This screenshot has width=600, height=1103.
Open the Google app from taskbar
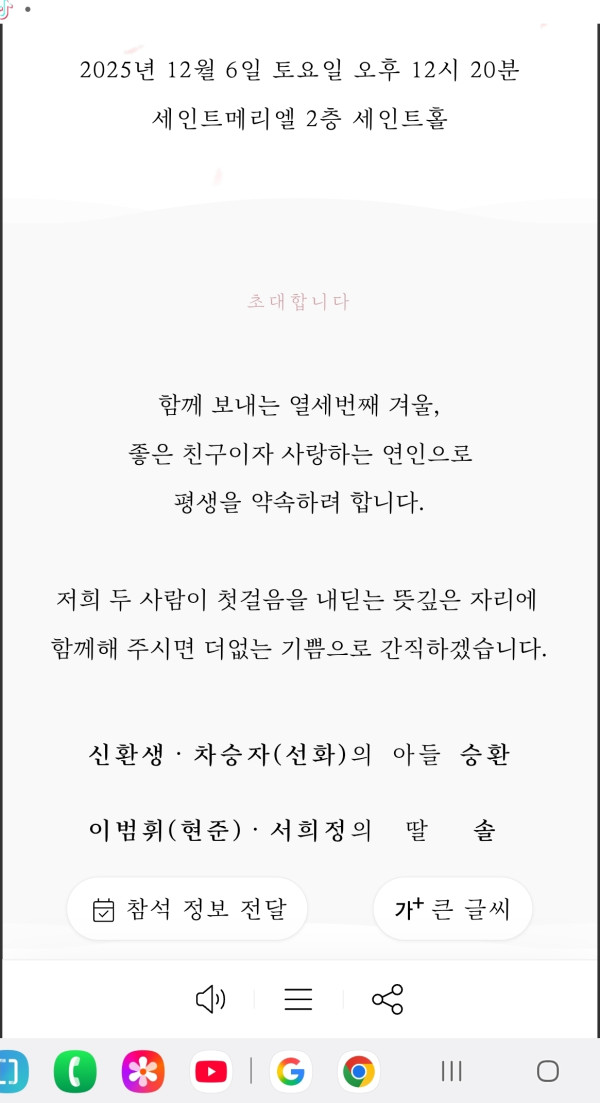pos(290,1072)
